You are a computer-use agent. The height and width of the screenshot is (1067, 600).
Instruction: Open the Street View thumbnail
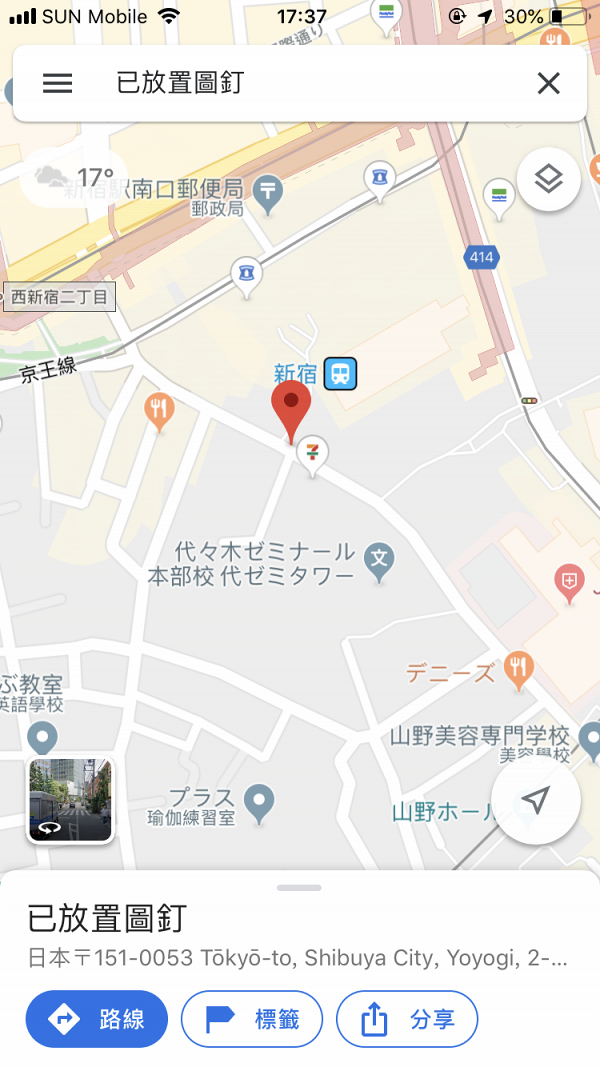(x=70, y=800)
